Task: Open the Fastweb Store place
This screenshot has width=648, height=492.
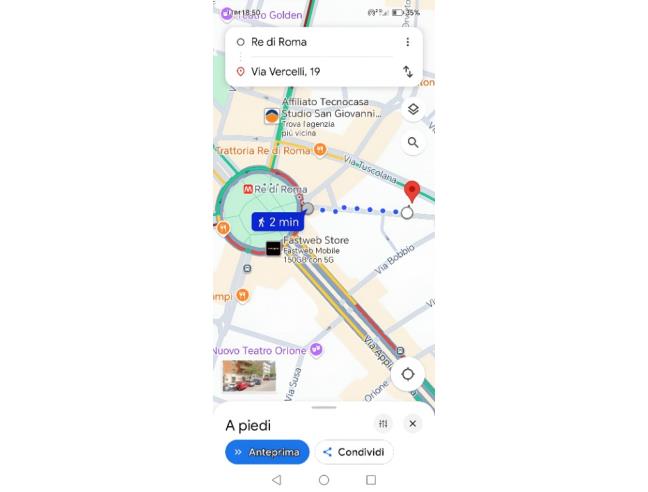Action: click(273, 248)
